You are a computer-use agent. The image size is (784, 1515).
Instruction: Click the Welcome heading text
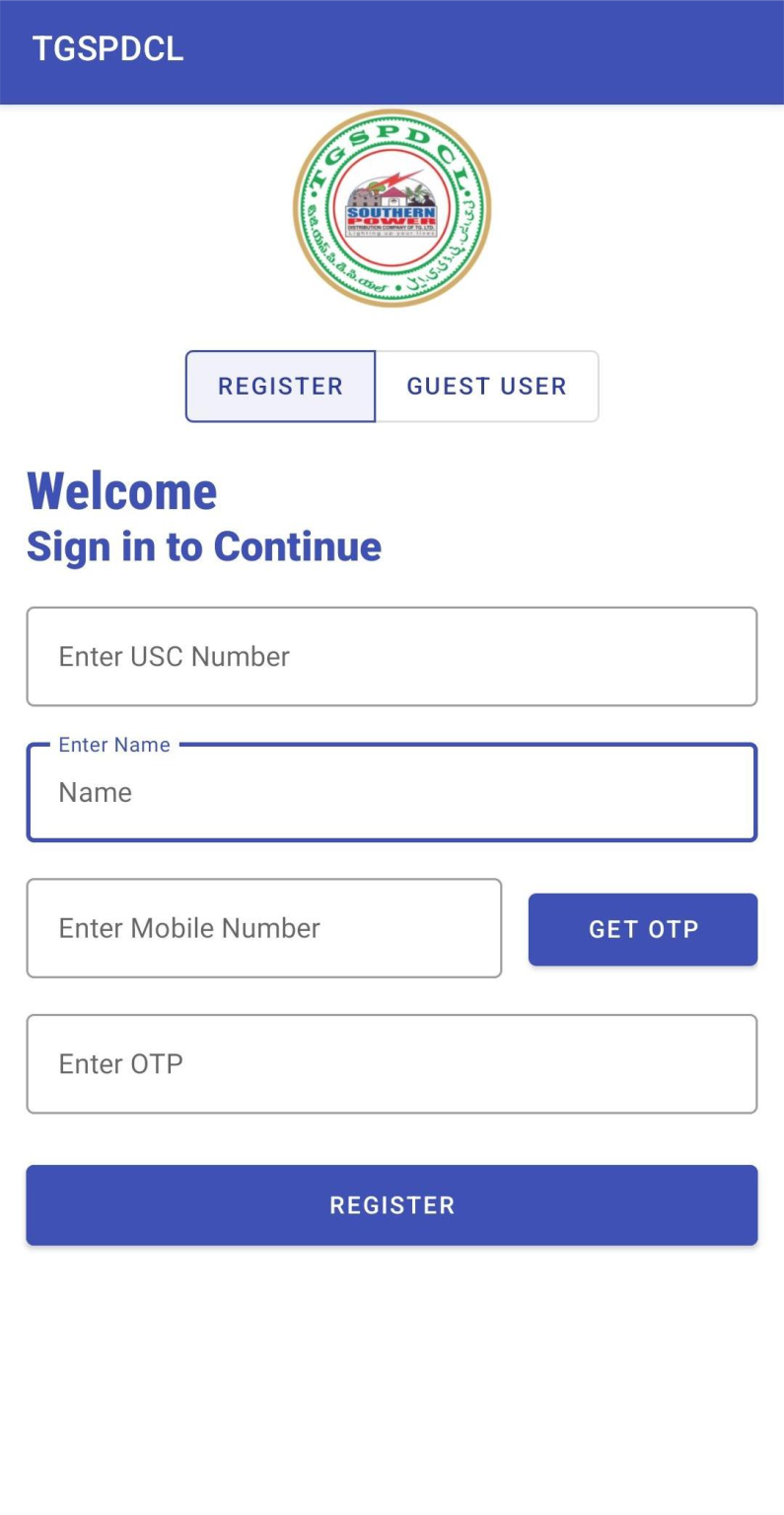coord(121,490)
